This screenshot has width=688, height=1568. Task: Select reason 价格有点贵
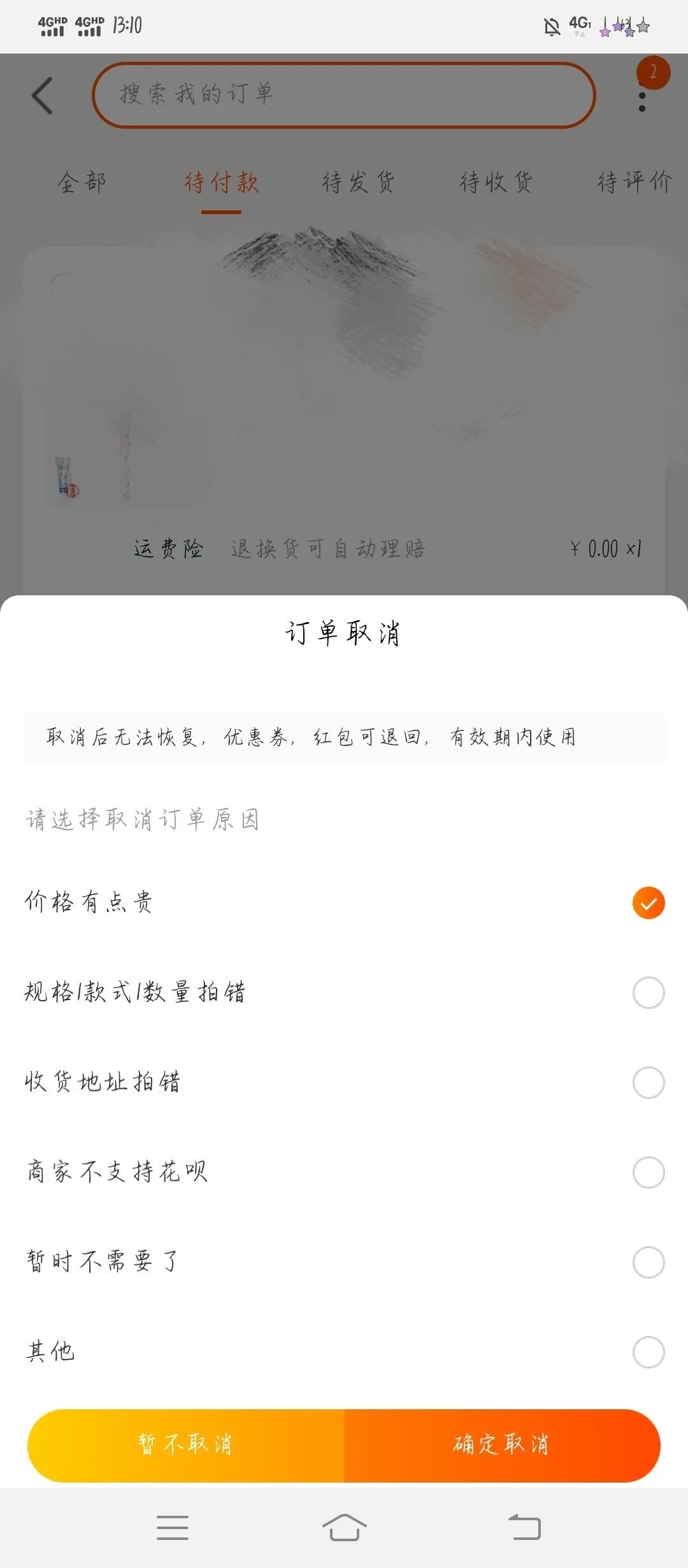(648, 903)
